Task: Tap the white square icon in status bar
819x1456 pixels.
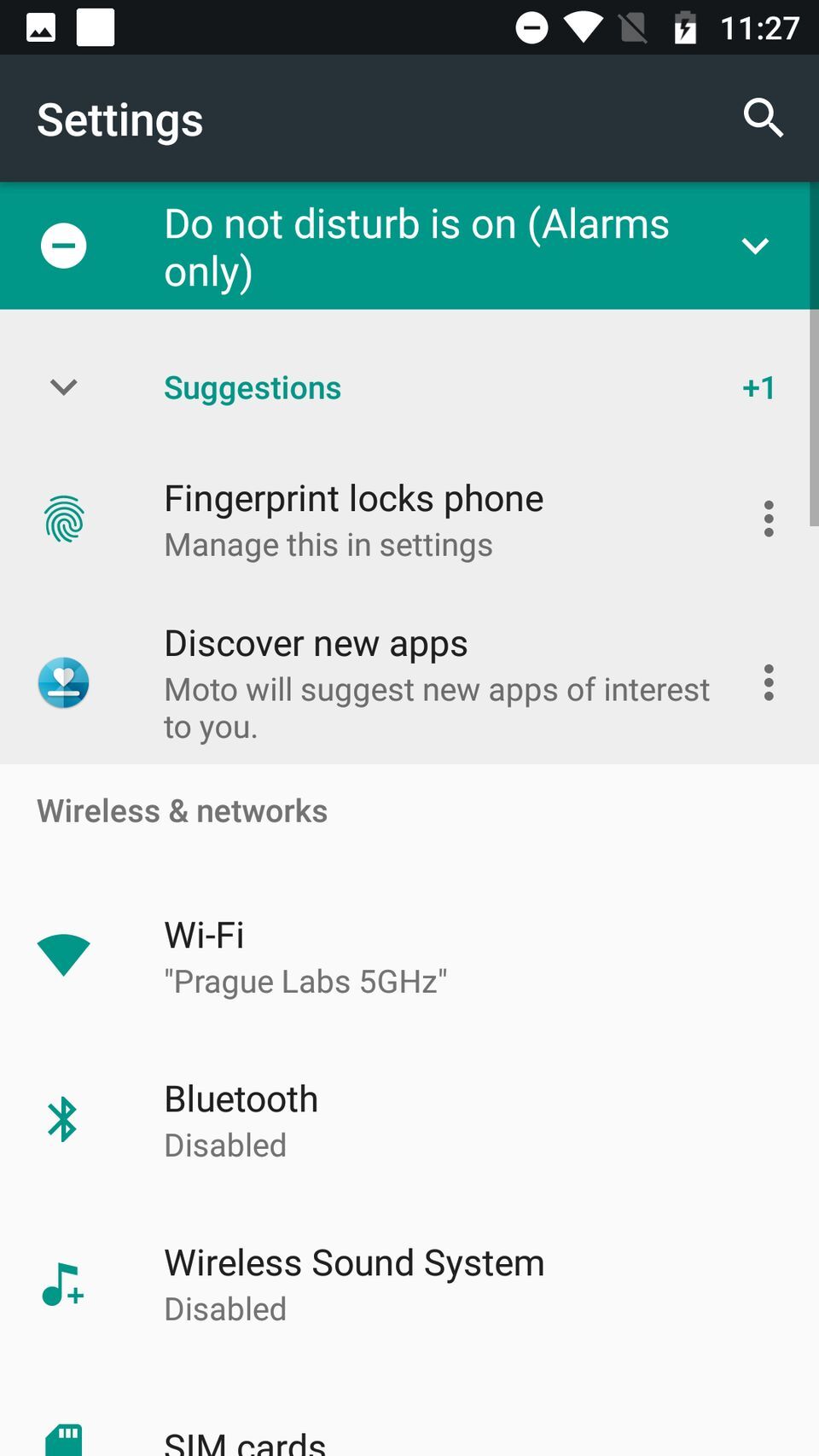Action: 96,26
